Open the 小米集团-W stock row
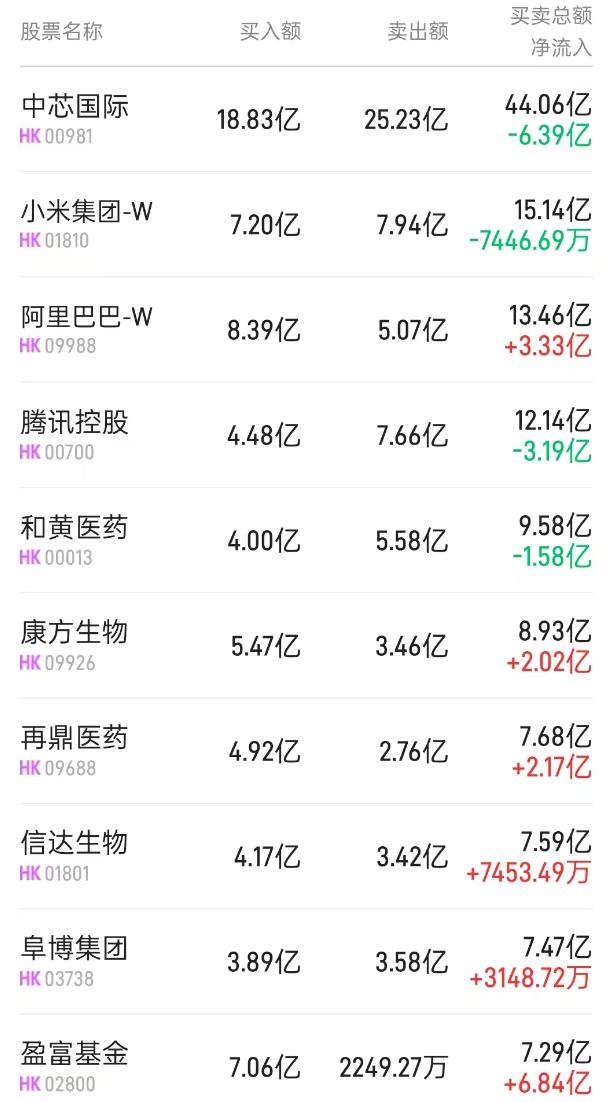609x1102 pixels. [x=306, y=225]
